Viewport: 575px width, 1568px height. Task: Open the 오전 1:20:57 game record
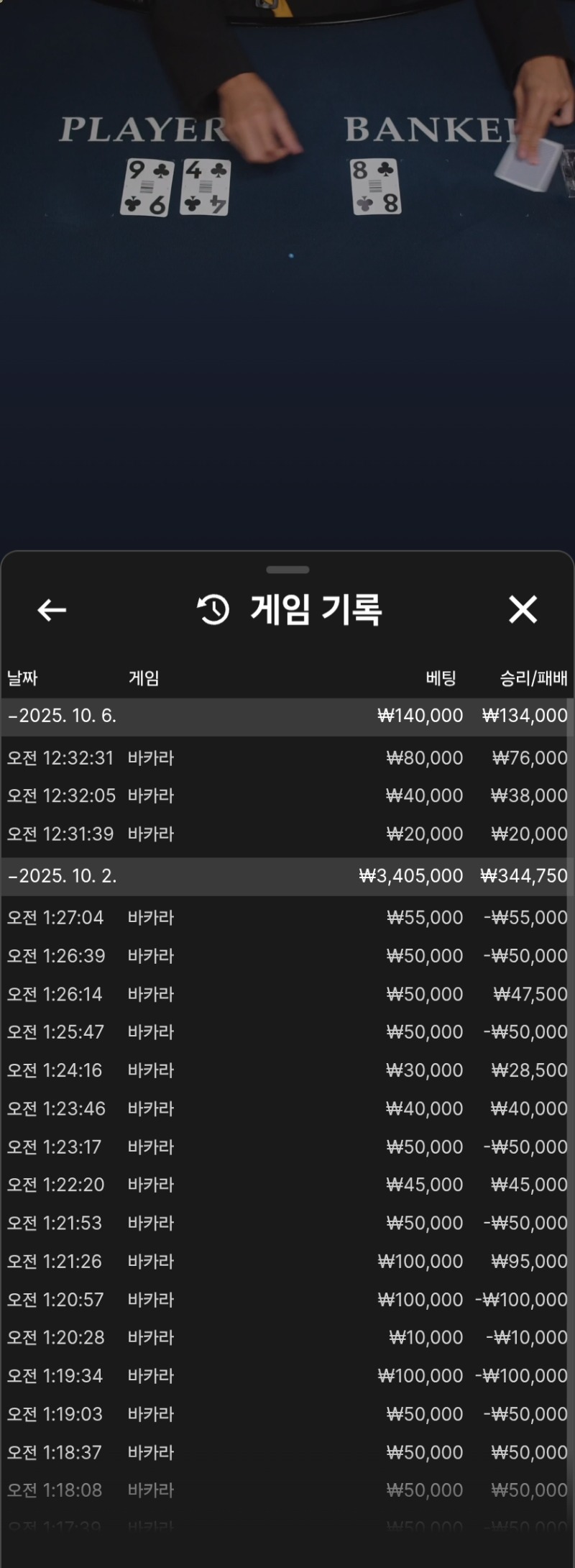287,1300
